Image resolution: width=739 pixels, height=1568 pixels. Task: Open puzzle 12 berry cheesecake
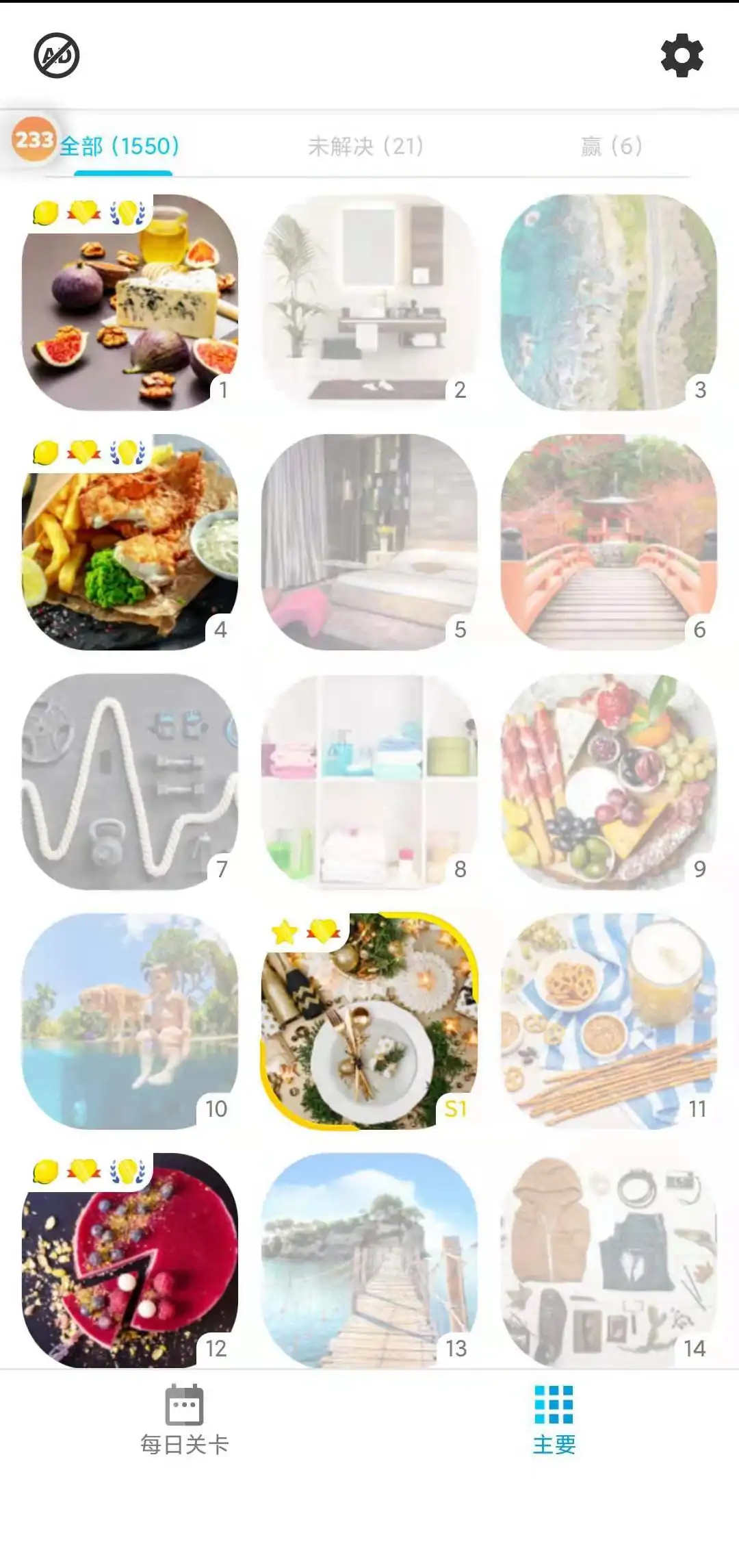pyautogui.click(x=130, y=1261)
